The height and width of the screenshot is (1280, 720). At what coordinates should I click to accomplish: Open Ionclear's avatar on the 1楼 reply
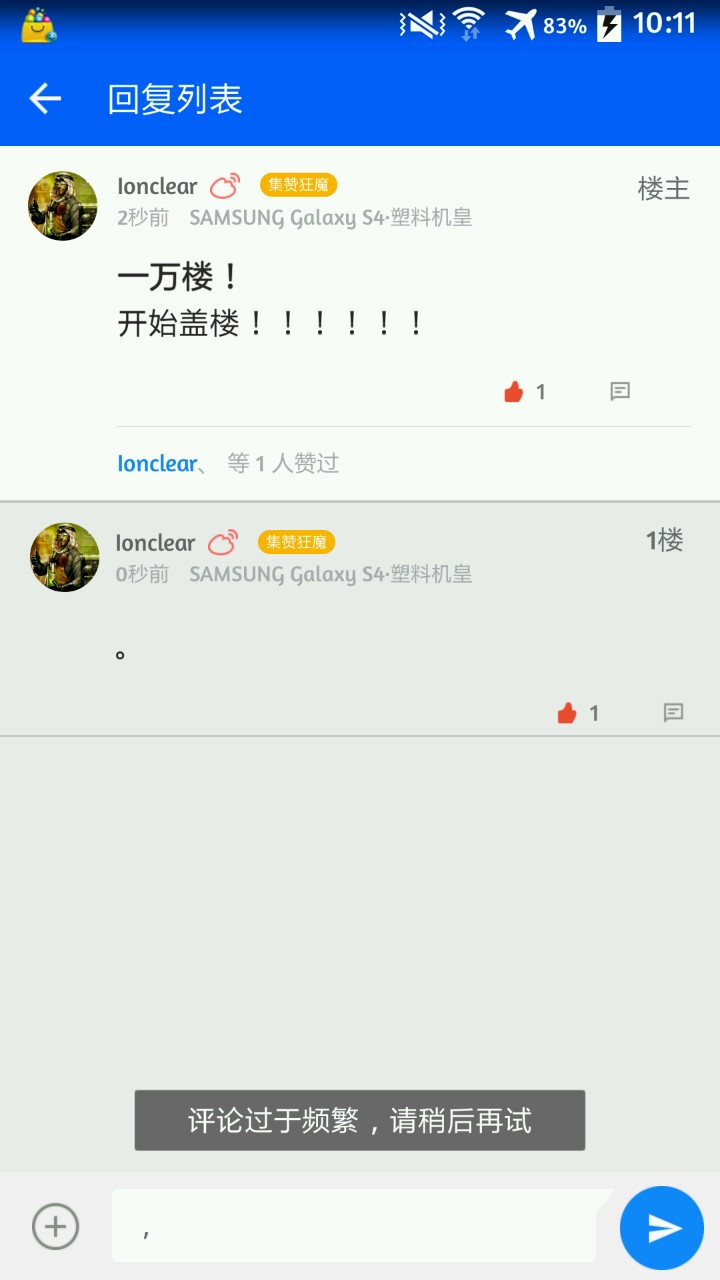(65, 557)
